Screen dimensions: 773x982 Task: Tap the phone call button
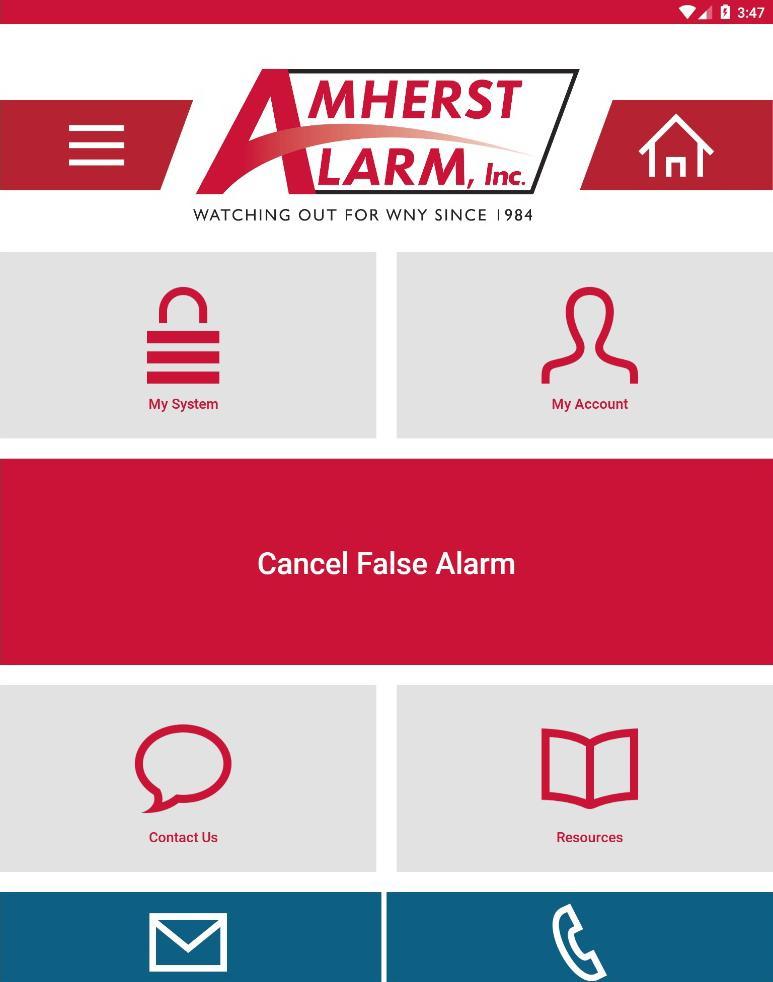(x=580, y=938)
